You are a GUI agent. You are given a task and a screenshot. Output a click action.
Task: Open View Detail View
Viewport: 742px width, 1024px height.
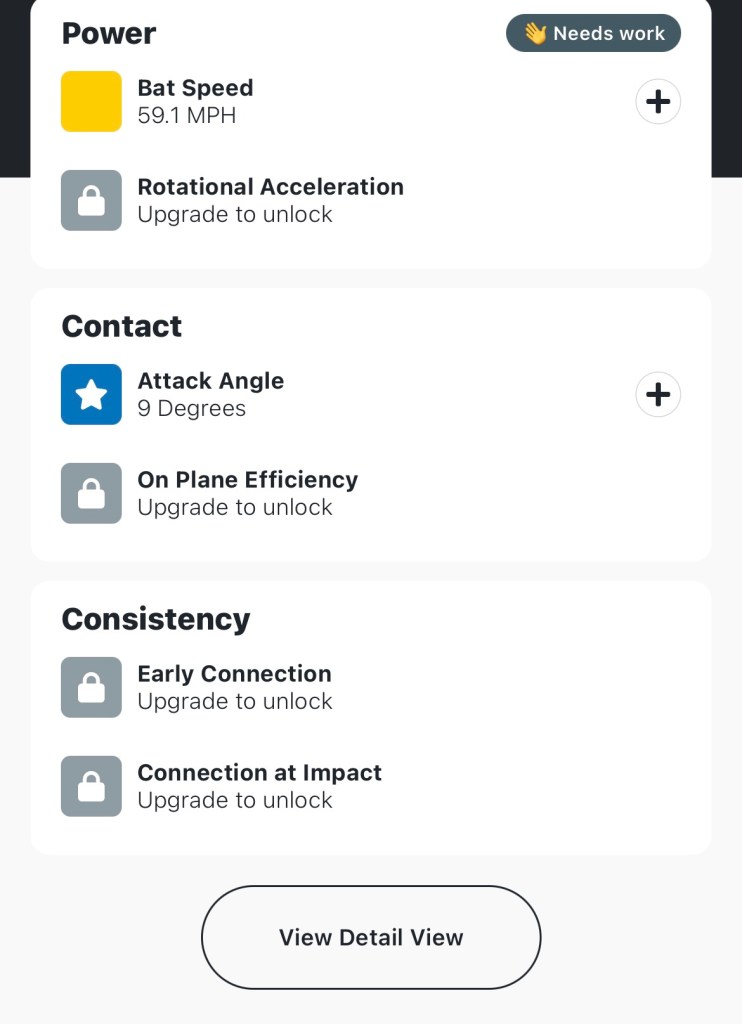(371, 937)
